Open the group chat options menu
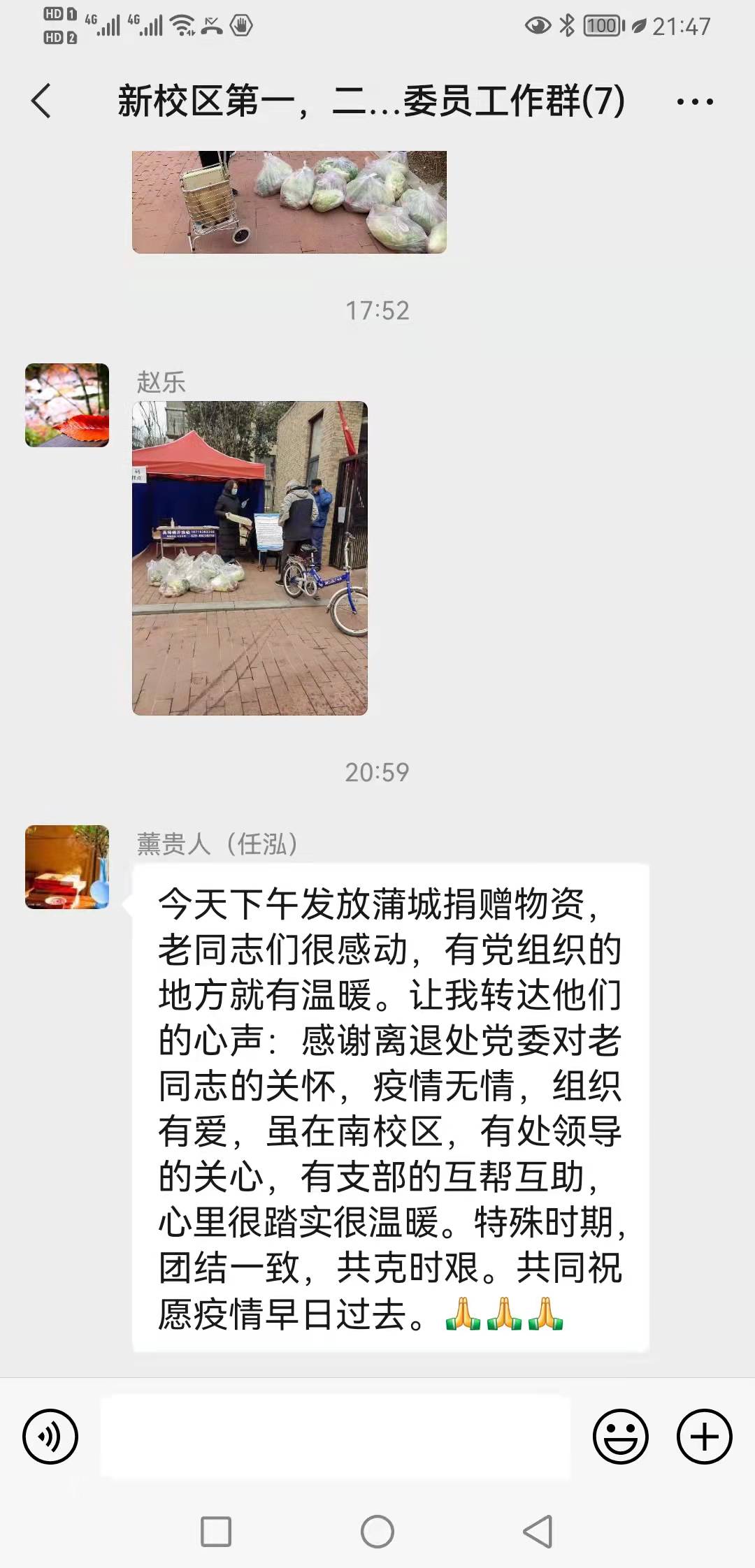 pos(695,102)
